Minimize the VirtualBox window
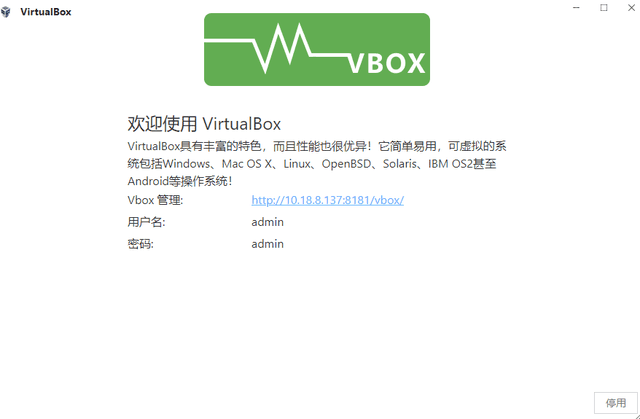This screenshot has width=640, height=419. (578, 8)
